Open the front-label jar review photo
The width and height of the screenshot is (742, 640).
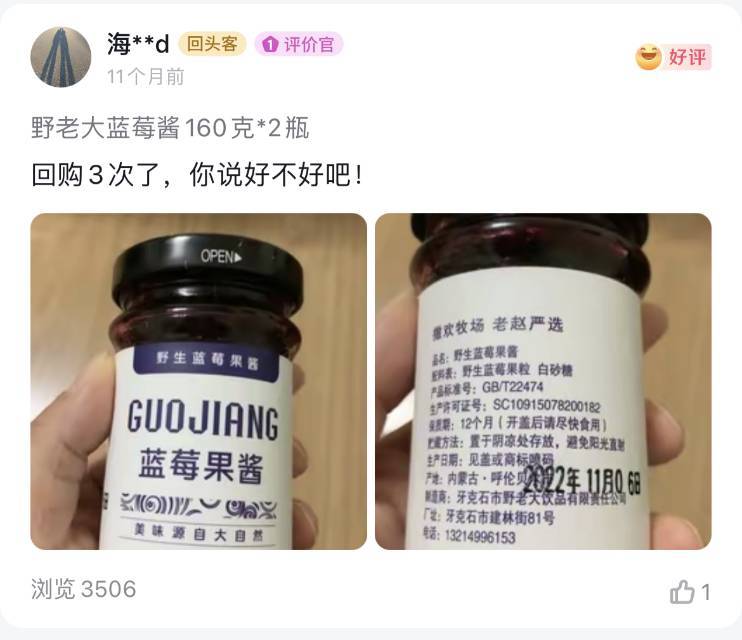click(198, 381)
